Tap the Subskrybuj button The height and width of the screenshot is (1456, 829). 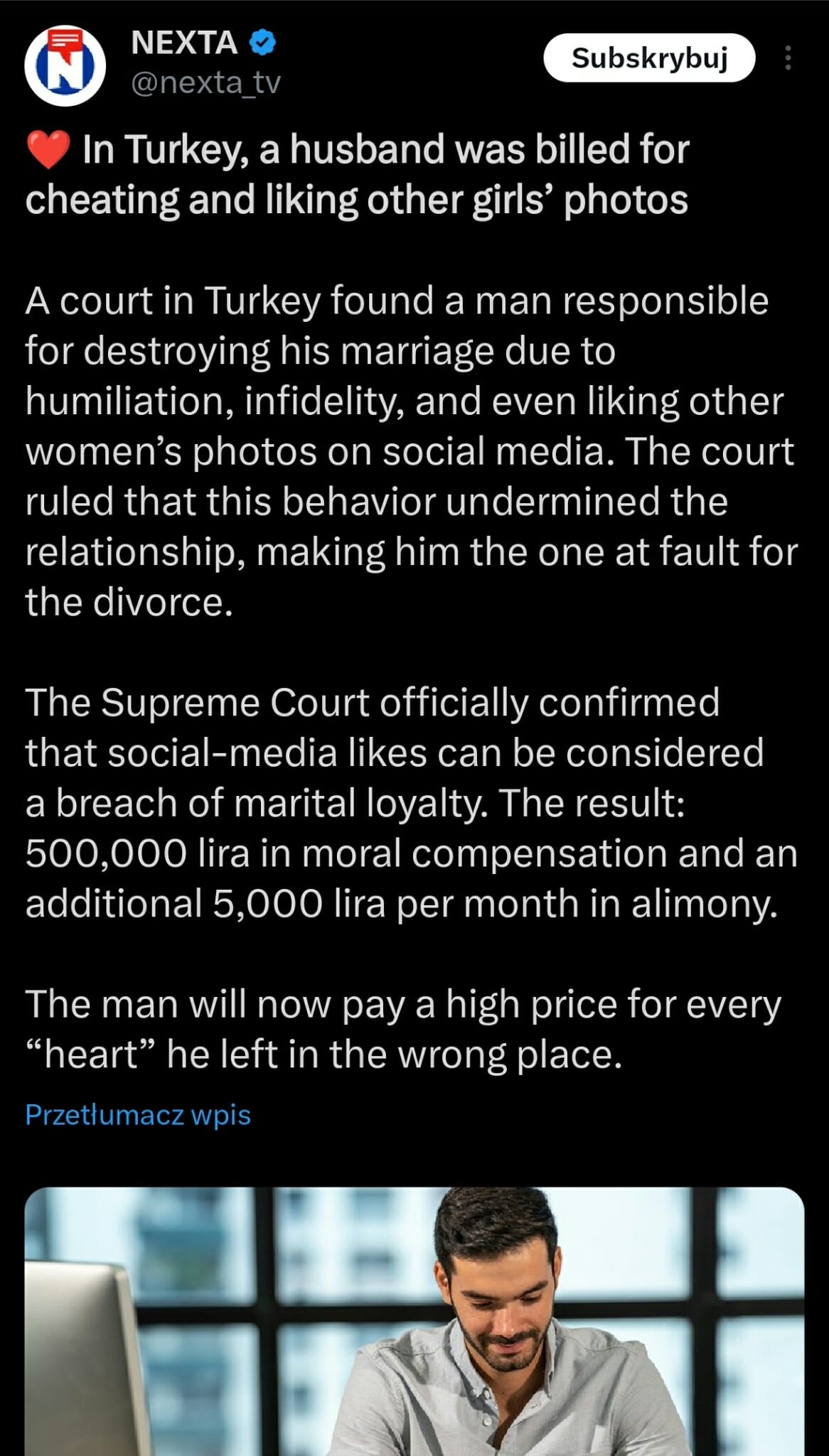[x=648, y=58]
